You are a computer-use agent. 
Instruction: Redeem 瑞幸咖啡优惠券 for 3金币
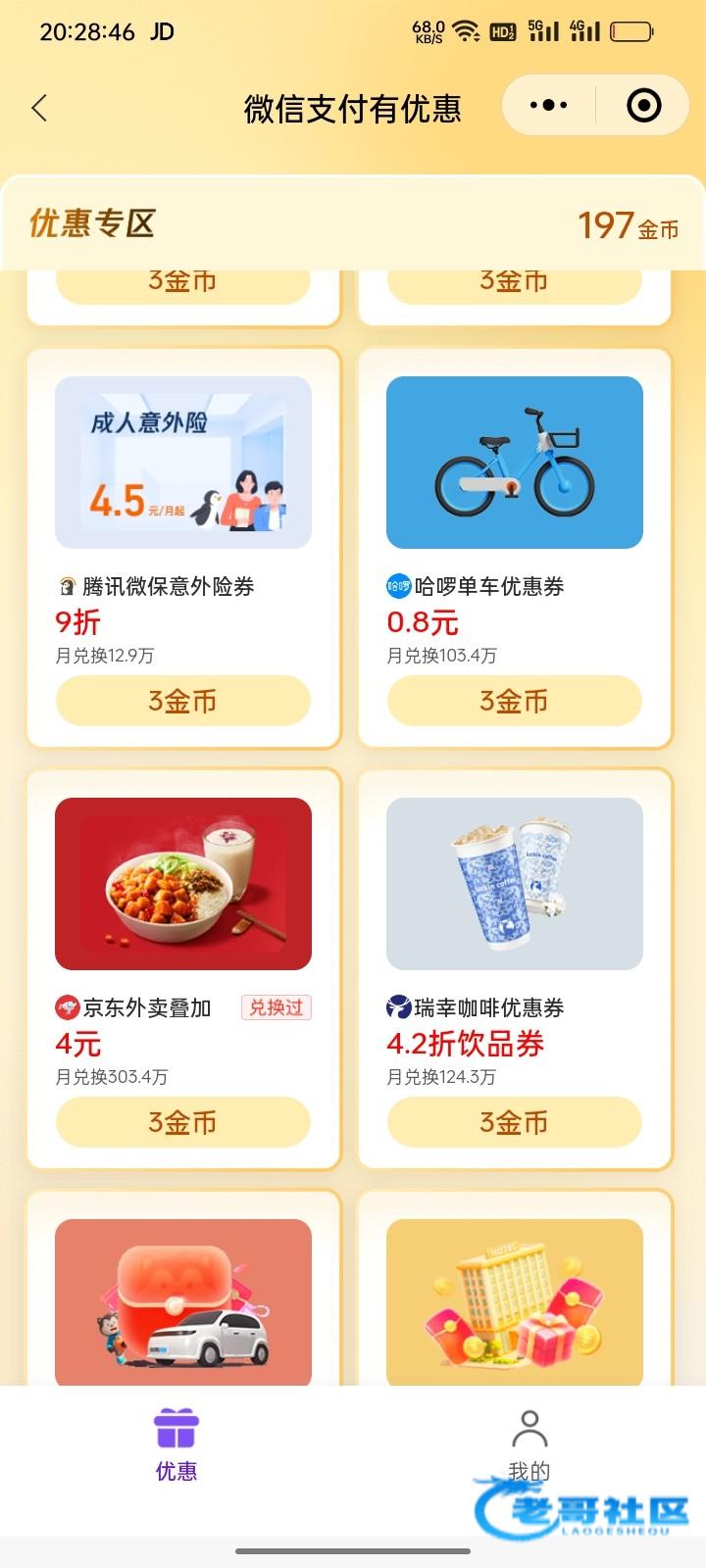tap(514, 1122)
